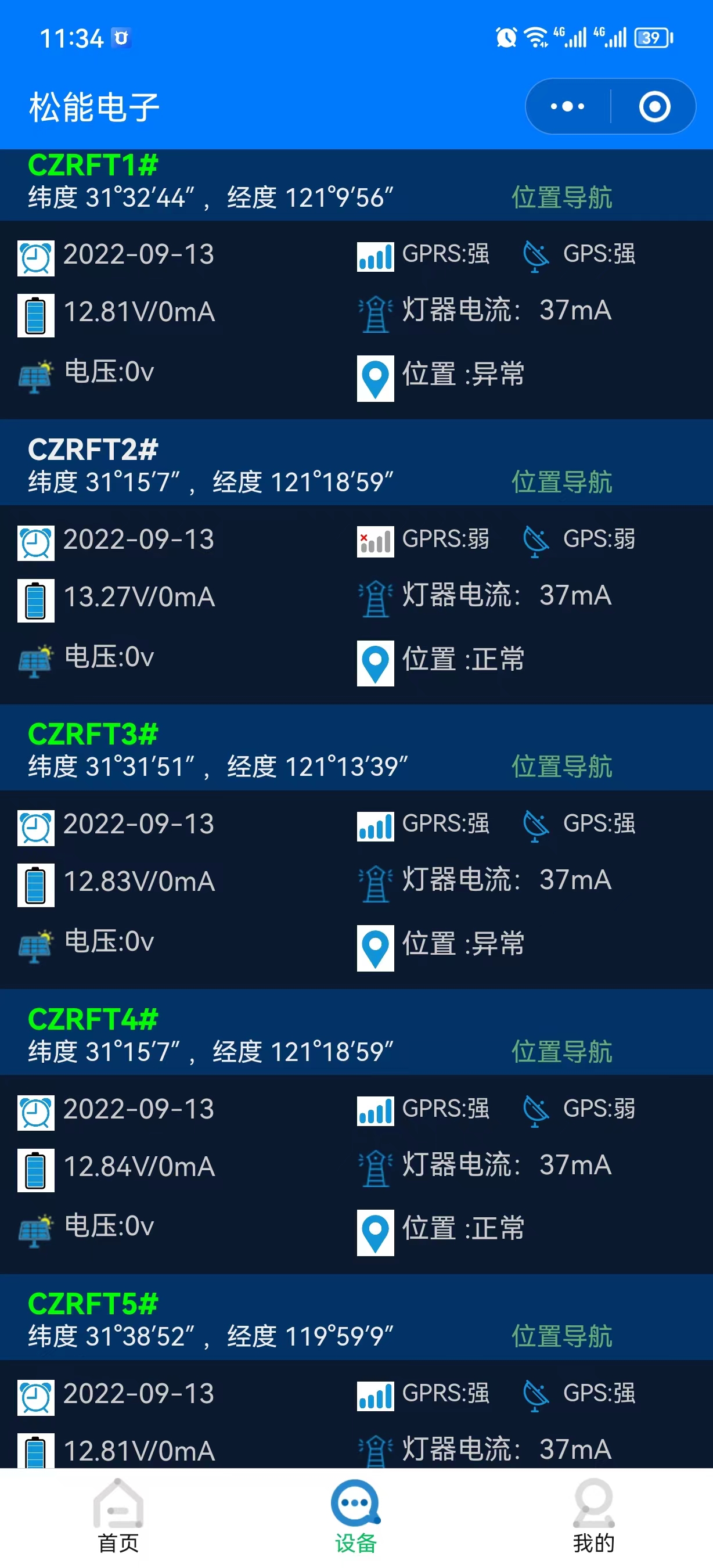Open device CZRFT5# card

point(93,1303)
